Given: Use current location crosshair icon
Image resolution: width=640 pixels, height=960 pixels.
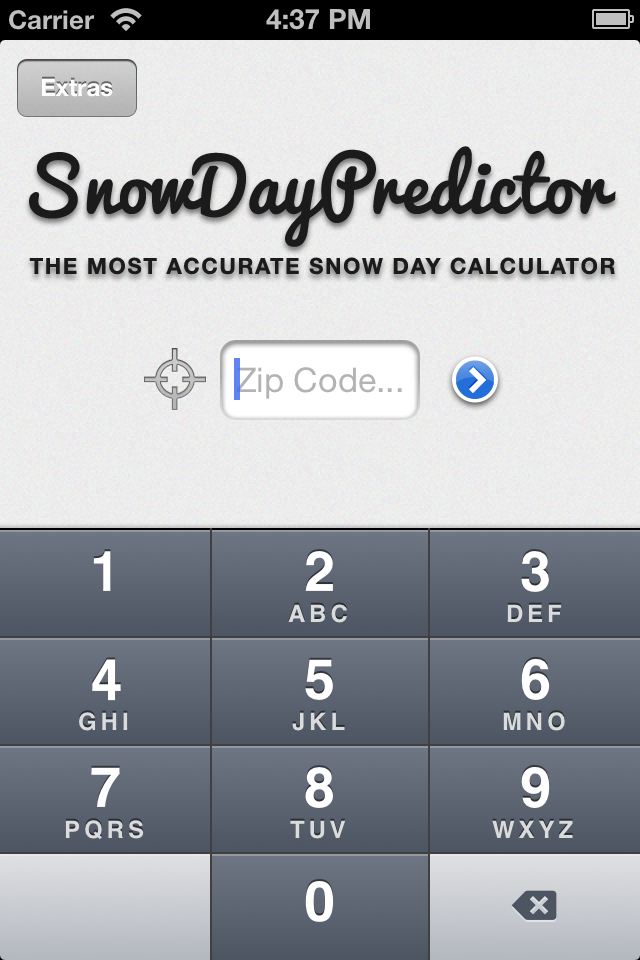Looking at the screenshot, I should tap(175, 379).
